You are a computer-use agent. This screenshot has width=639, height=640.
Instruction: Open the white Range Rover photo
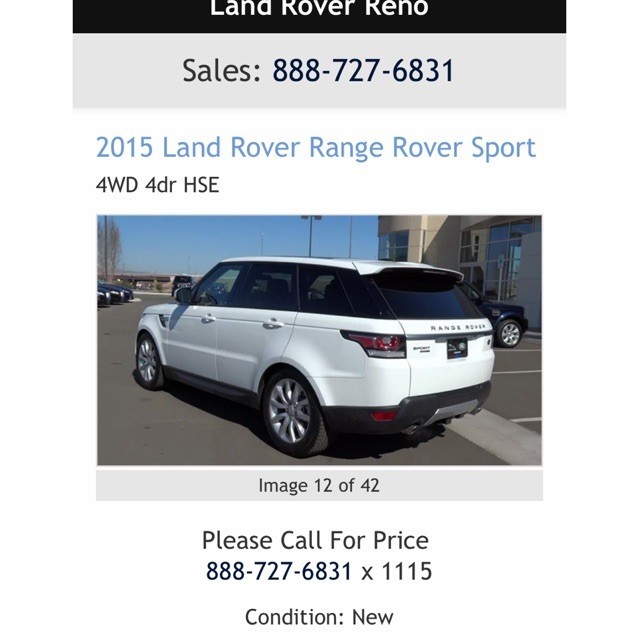click(319, 340)
